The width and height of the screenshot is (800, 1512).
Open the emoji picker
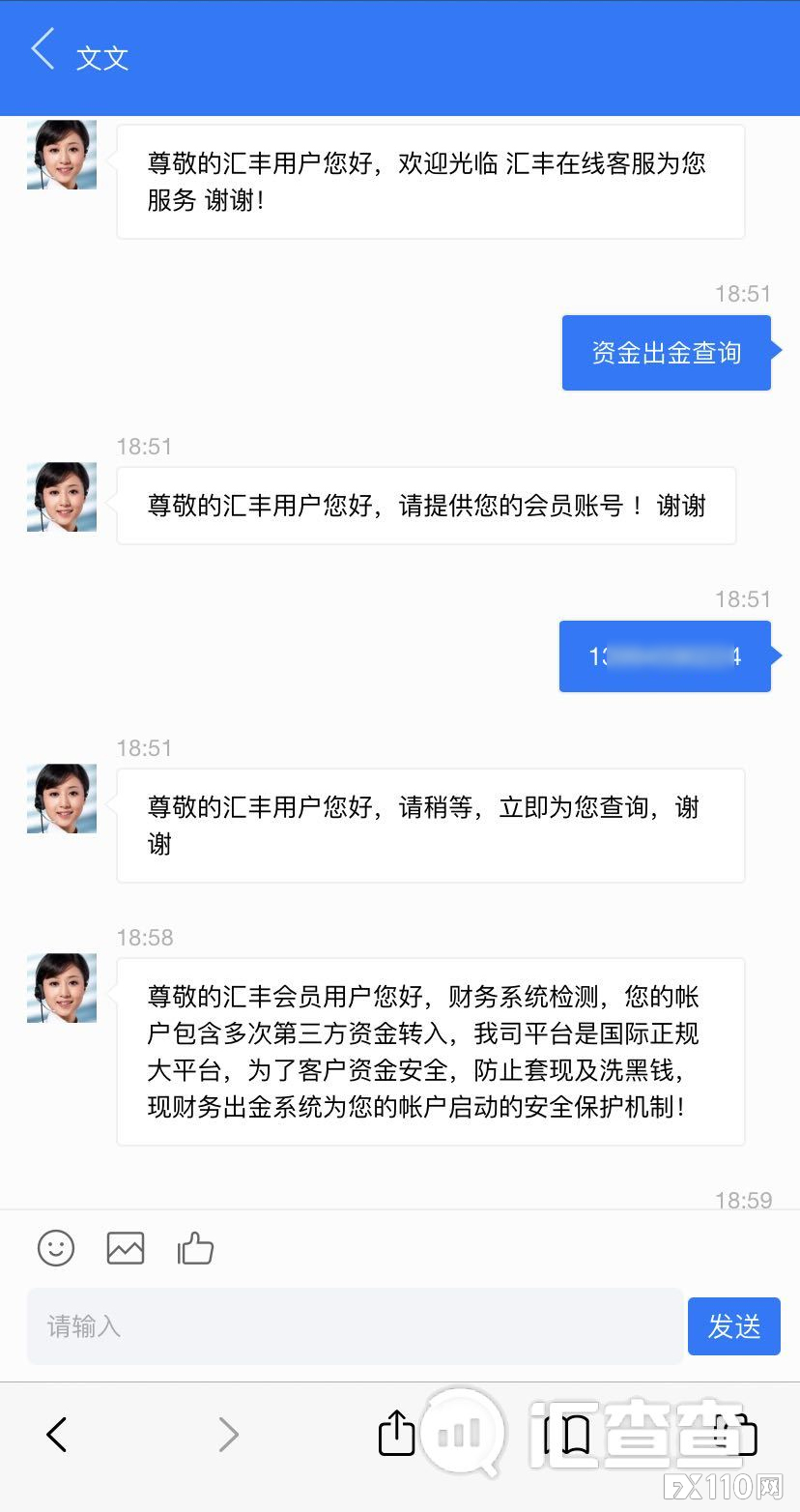(55, 1248)
